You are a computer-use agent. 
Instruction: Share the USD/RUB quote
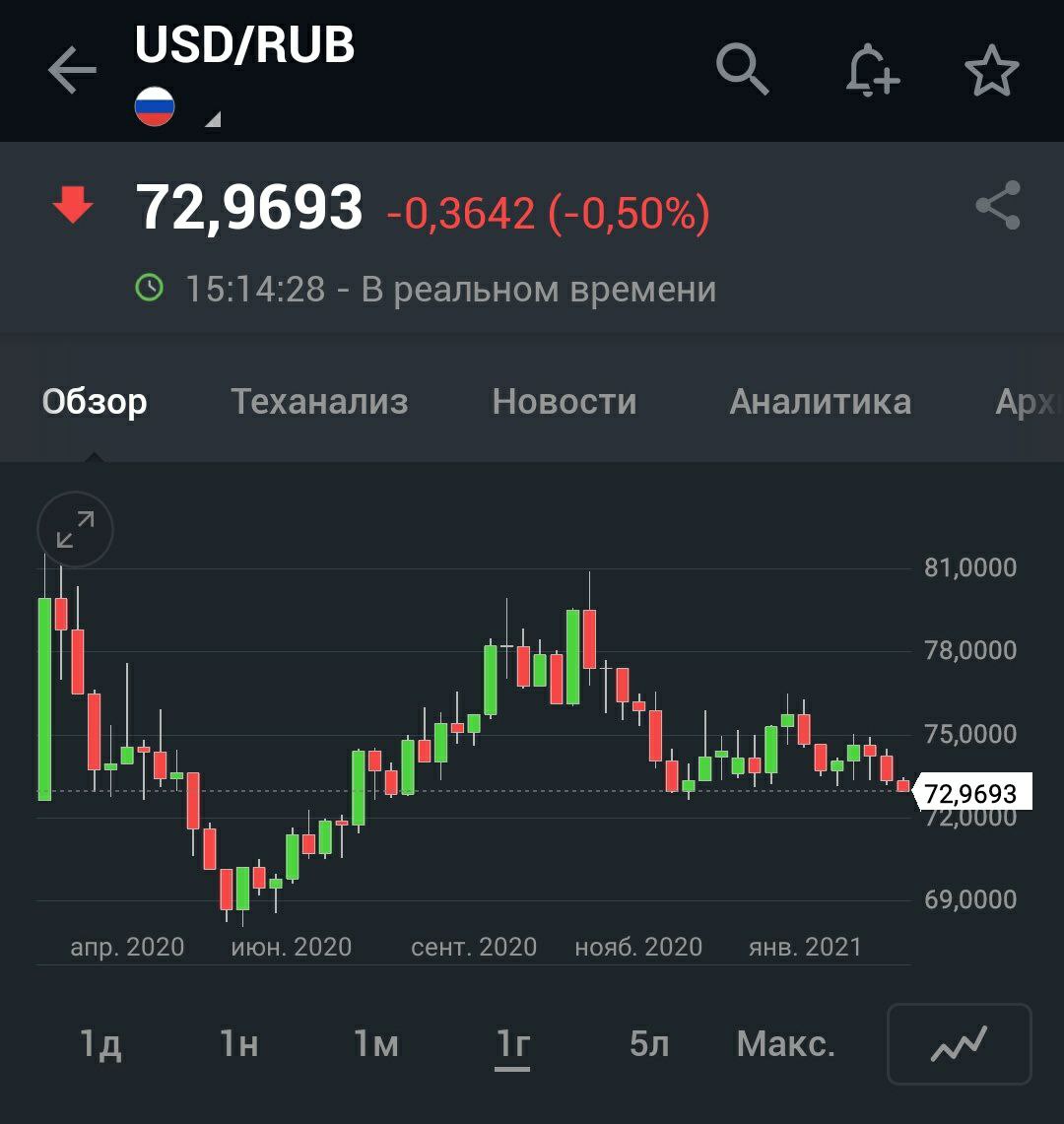(x=997, y=206)
